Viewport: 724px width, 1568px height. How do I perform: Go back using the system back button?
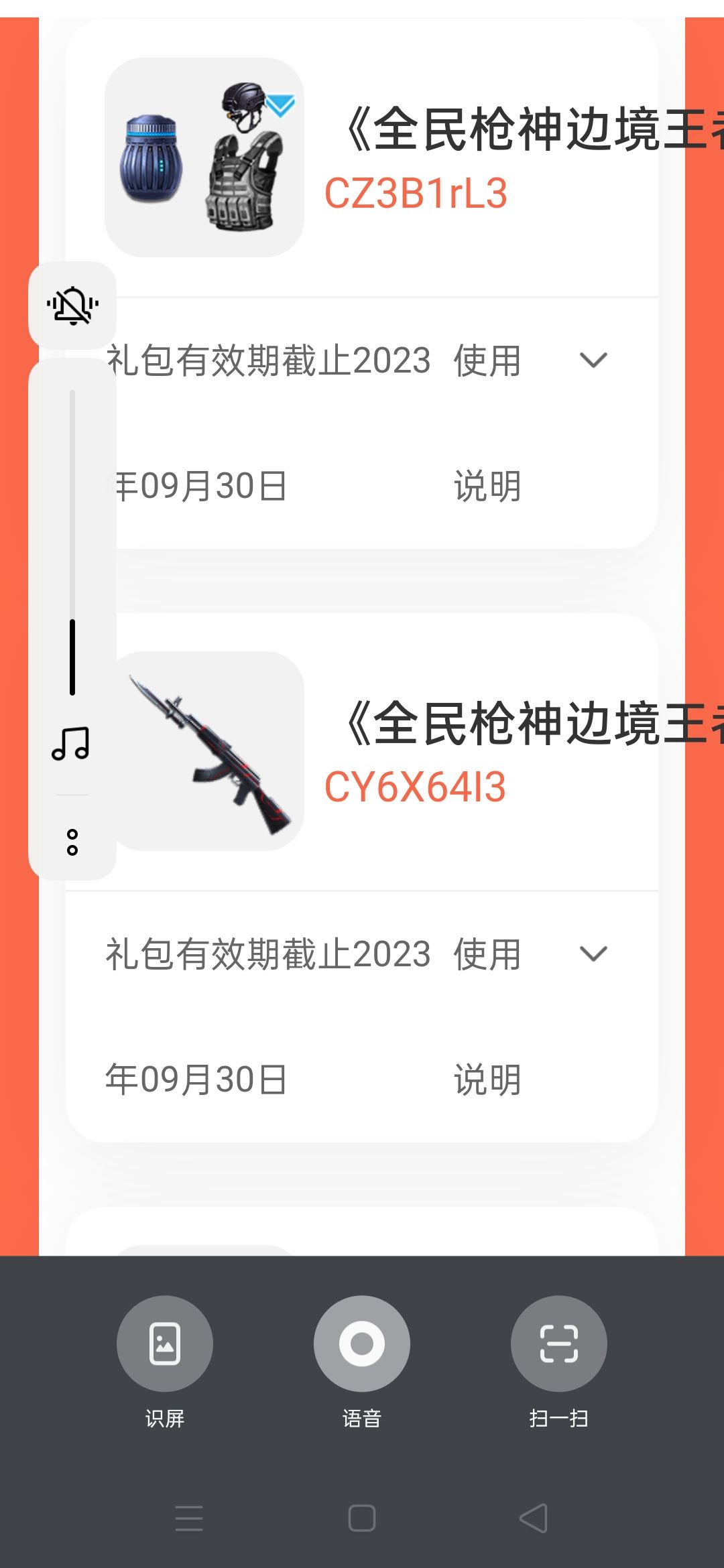coord(534,1518)
